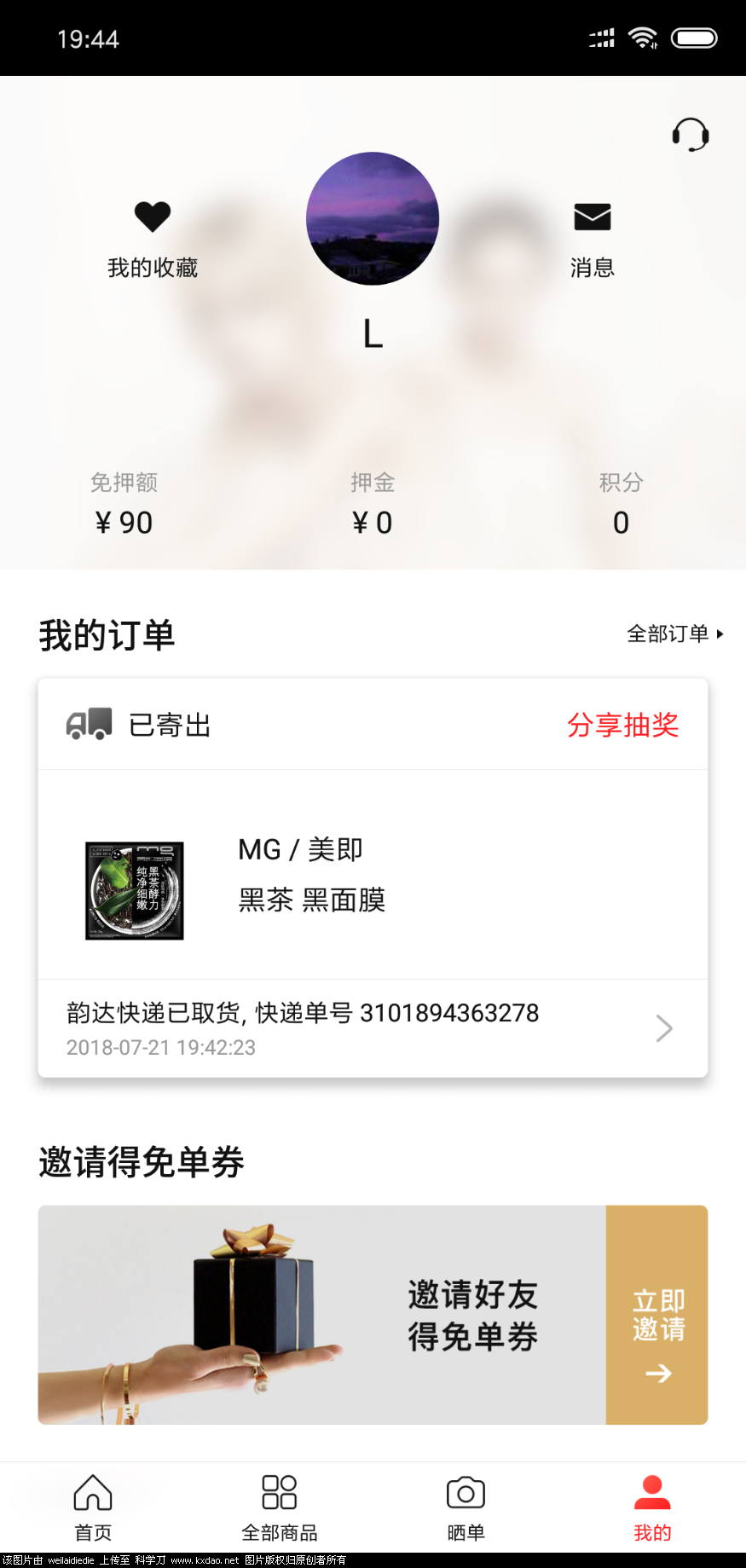Check the Wi-Fi icon in status bar

tap(642, 37)
